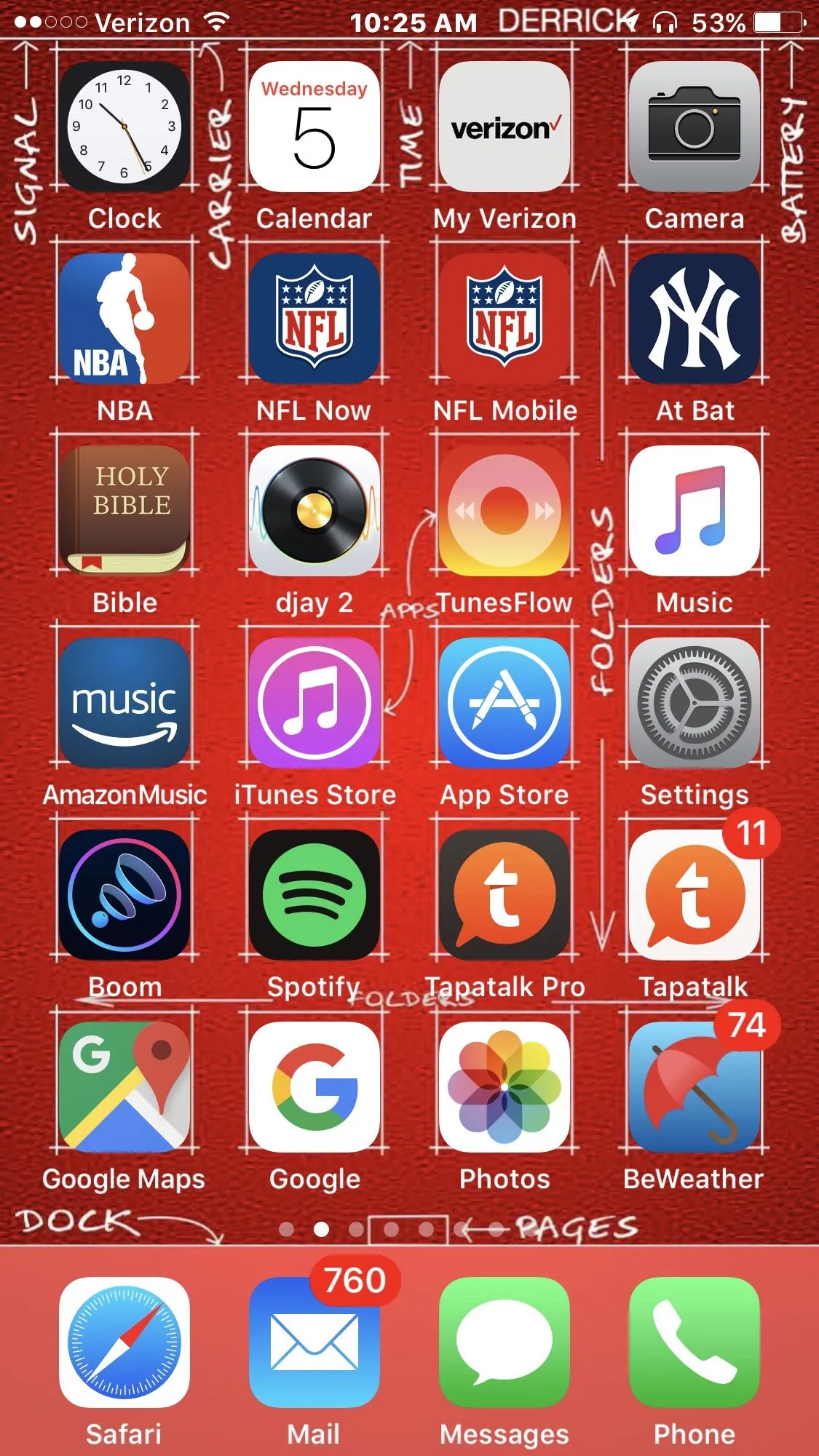Open TunesFlow
Viewport: 819px width, 1456px height.
[x=505, y=511]
